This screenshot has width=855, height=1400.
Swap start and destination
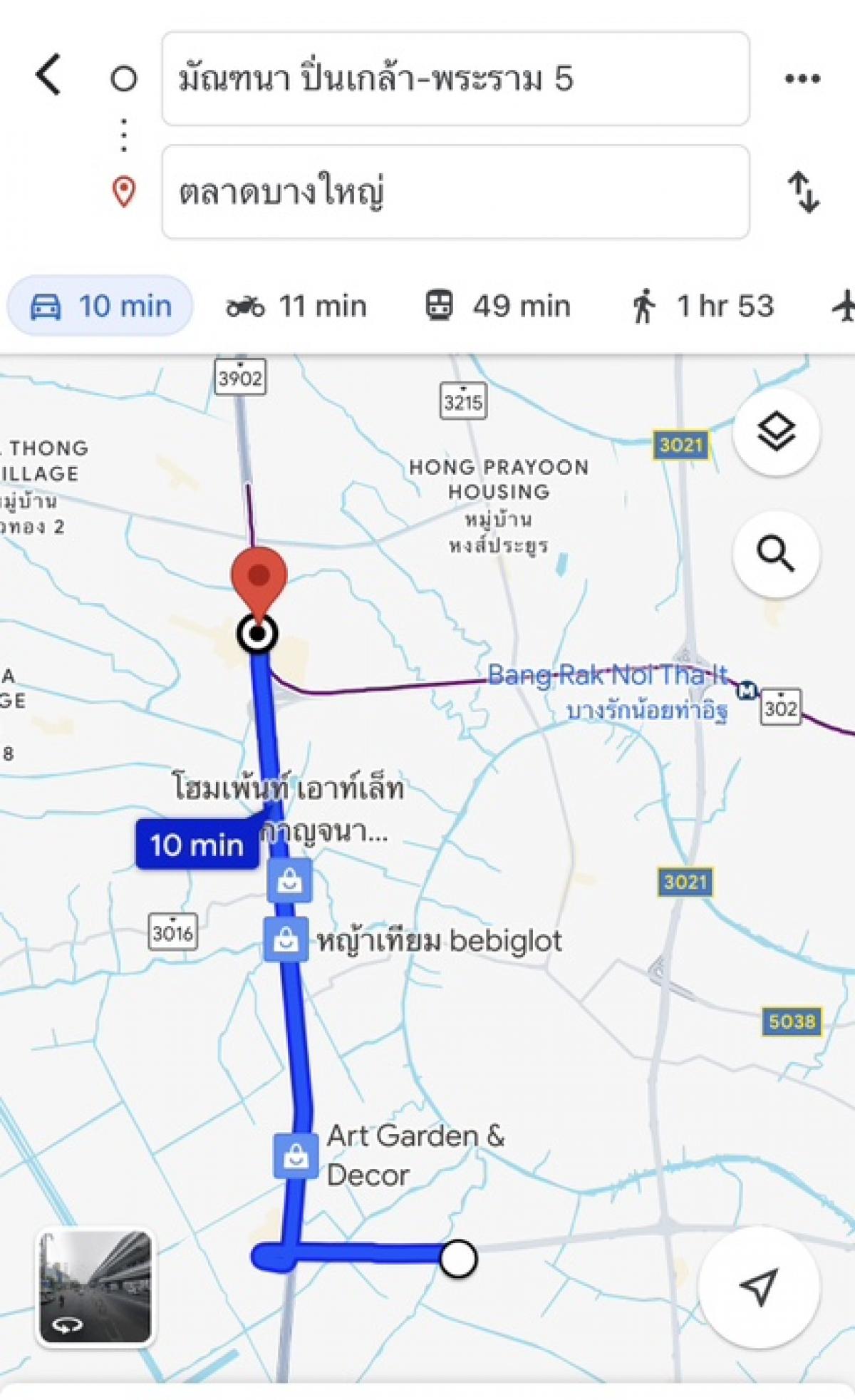(803, 192)
